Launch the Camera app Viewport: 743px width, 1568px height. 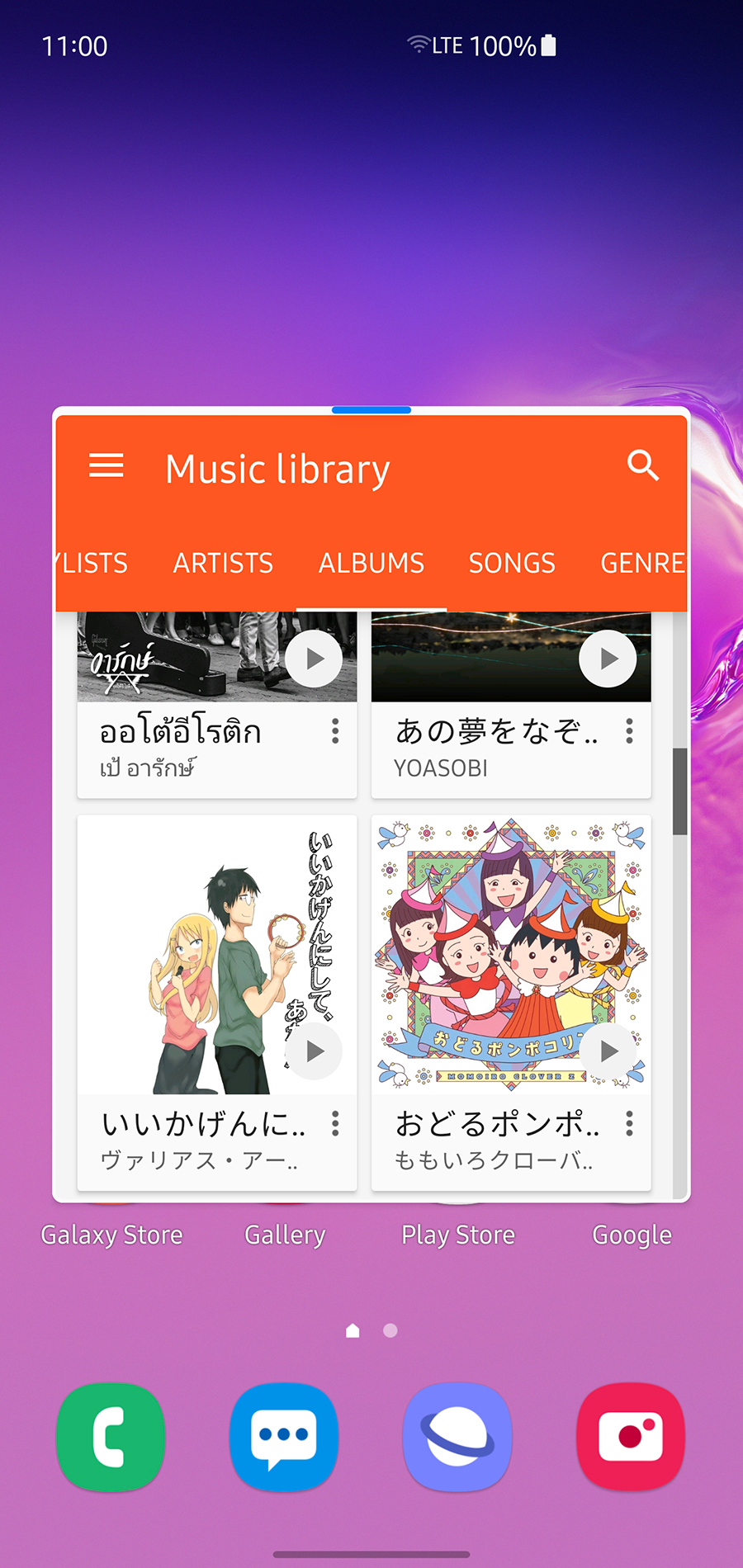631,1437
